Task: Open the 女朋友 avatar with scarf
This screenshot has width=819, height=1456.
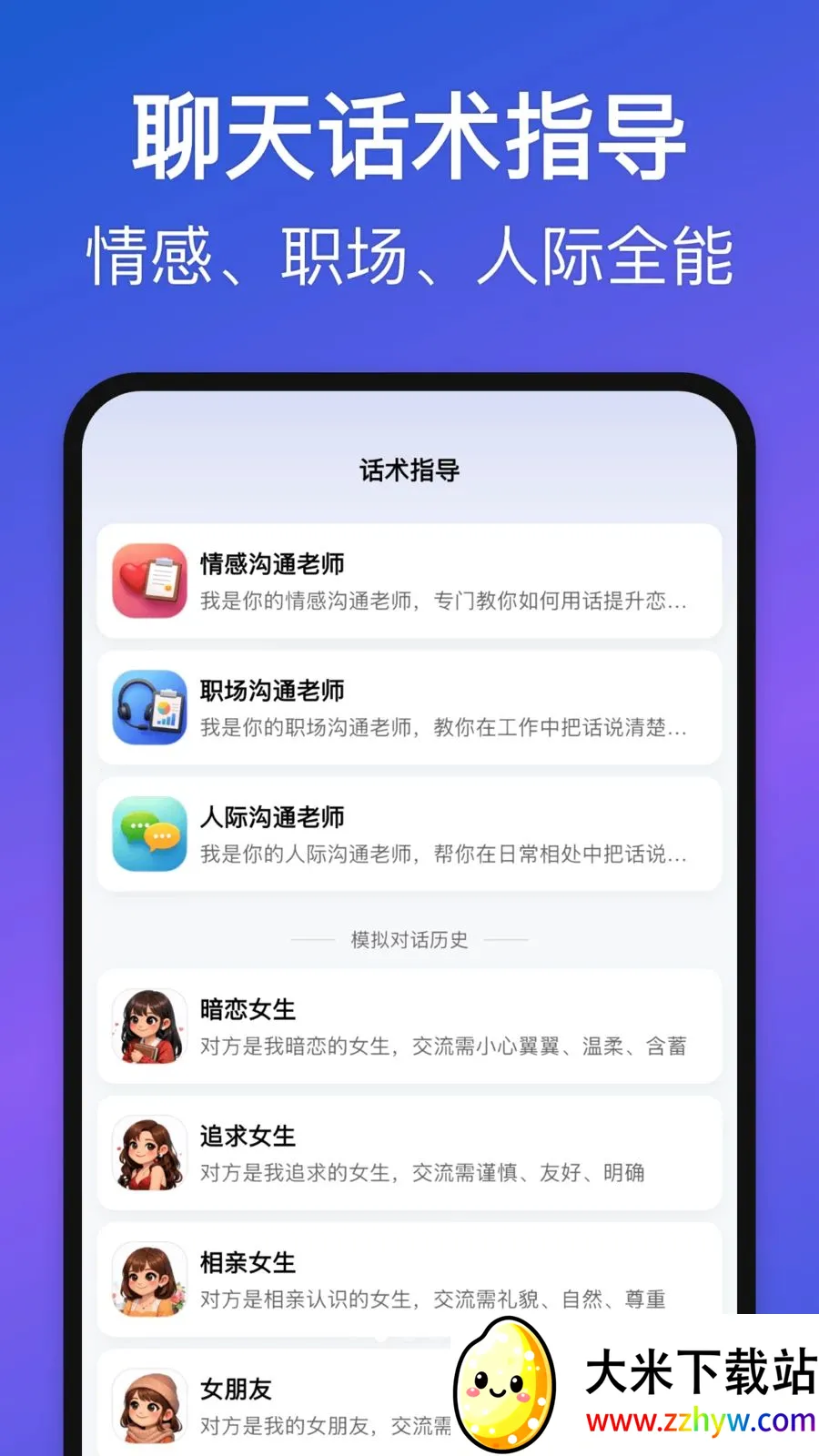Action: click(149, 1401)
